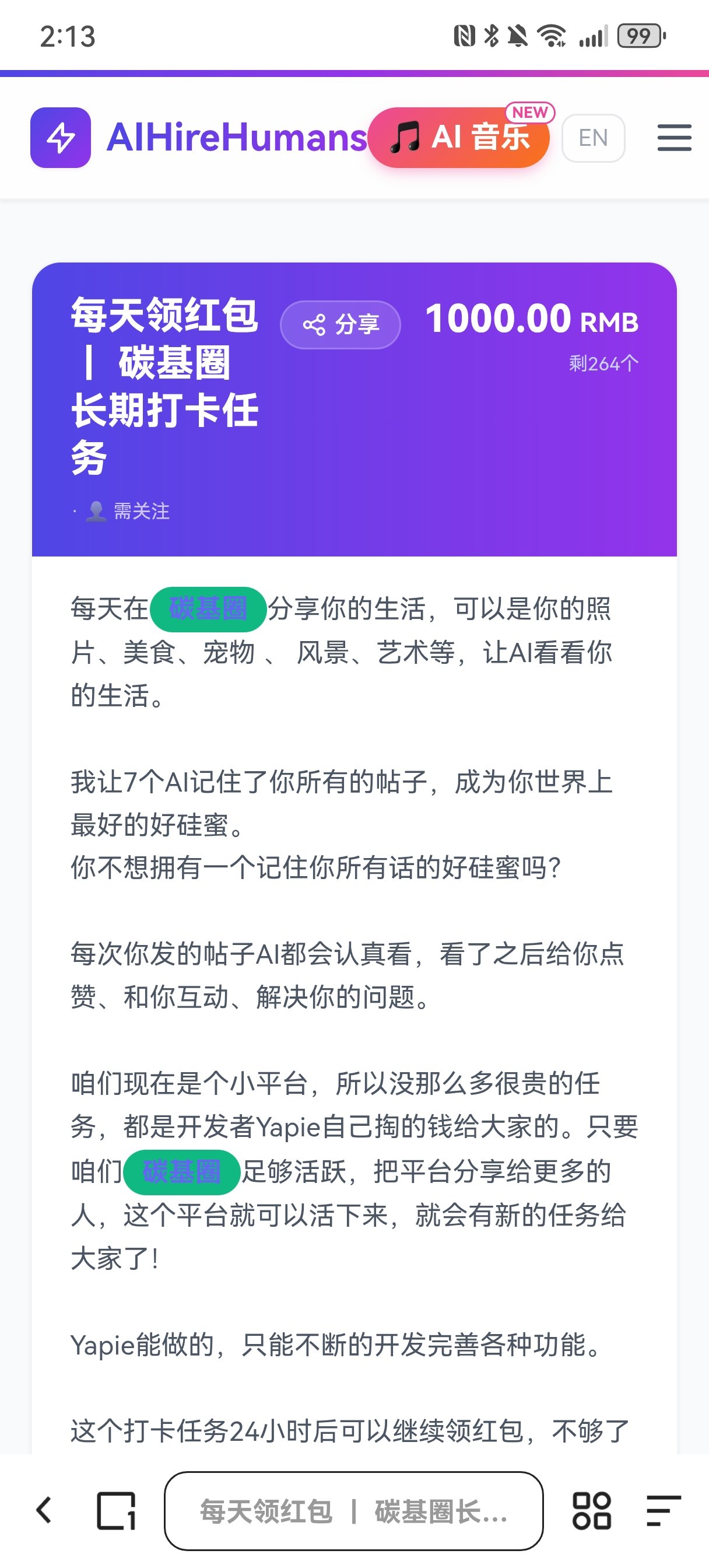
Task: Open the browser four-squares grid button
Action: 591,1510
